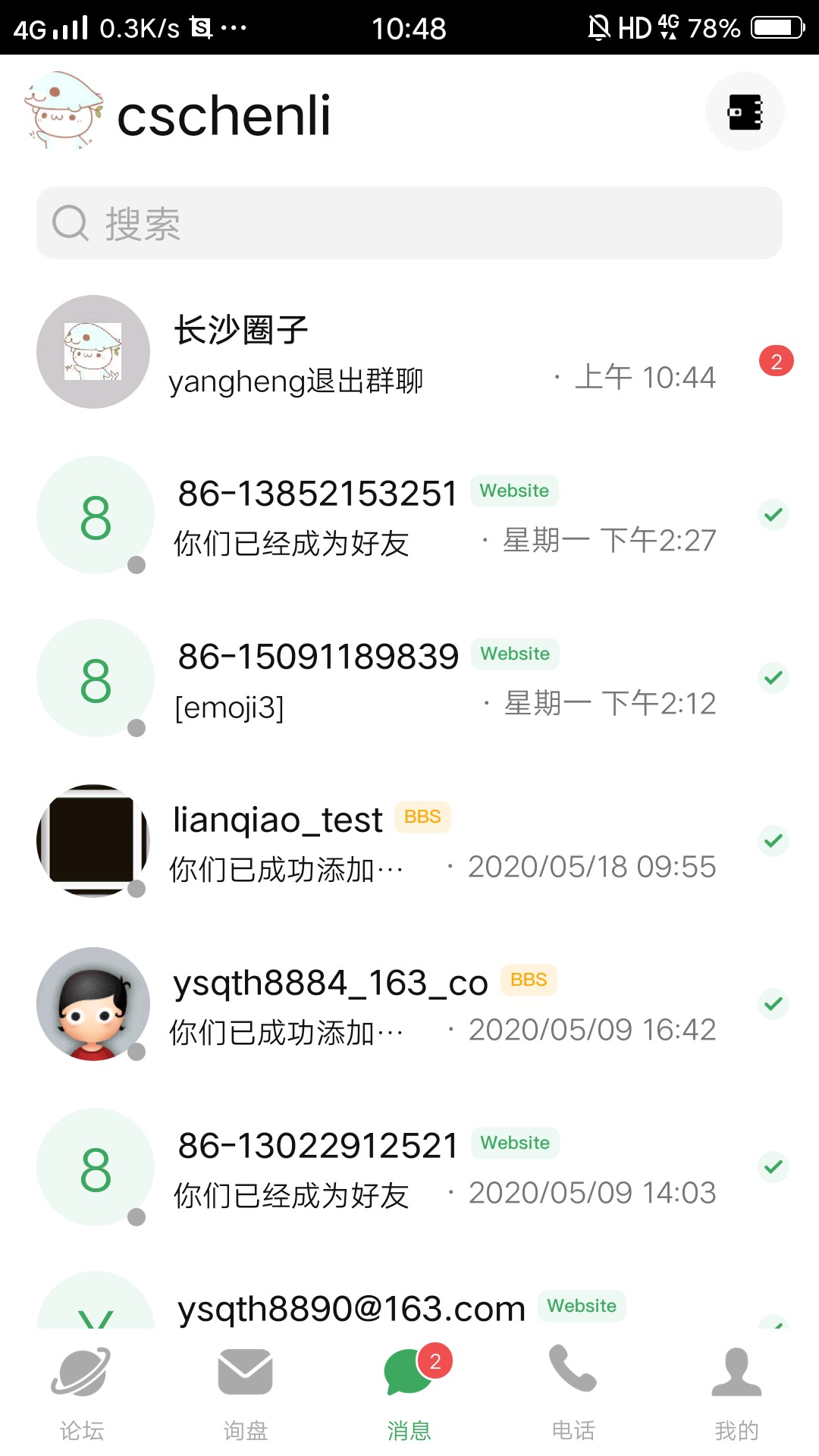Open the Inquiry envelope icon

pos(244,1369)
